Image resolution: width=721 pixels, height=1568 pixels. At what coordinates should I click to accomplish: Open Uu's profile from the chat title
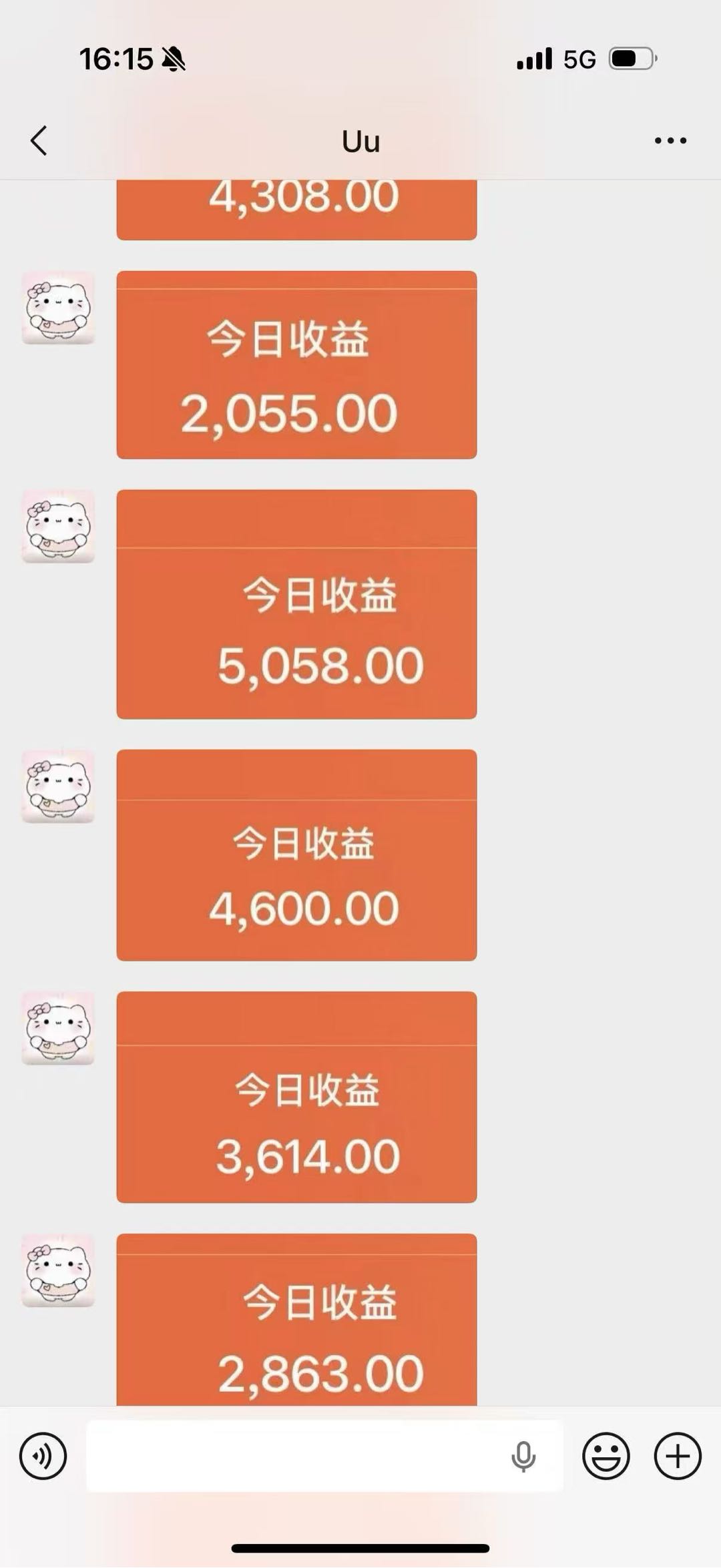(x=360, y=140)
